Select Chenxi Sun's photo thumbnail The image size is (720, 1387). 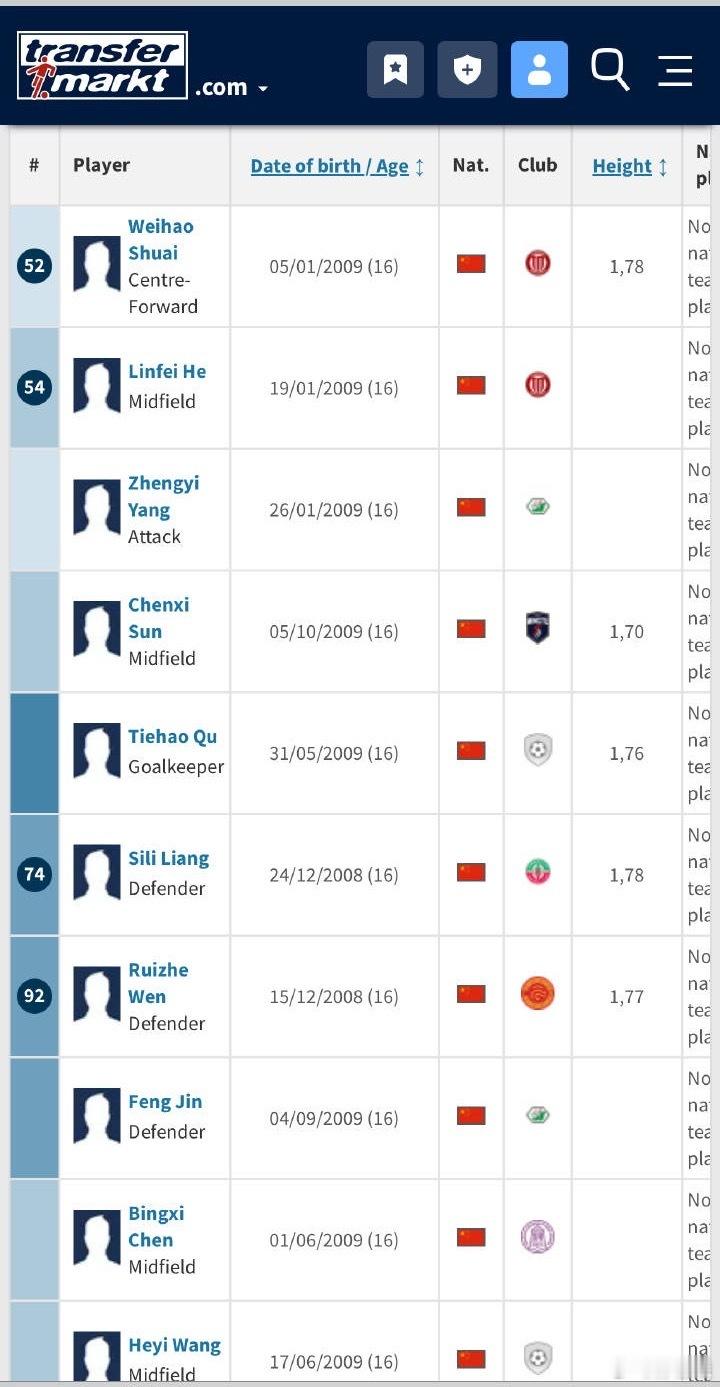pos(95,630)
